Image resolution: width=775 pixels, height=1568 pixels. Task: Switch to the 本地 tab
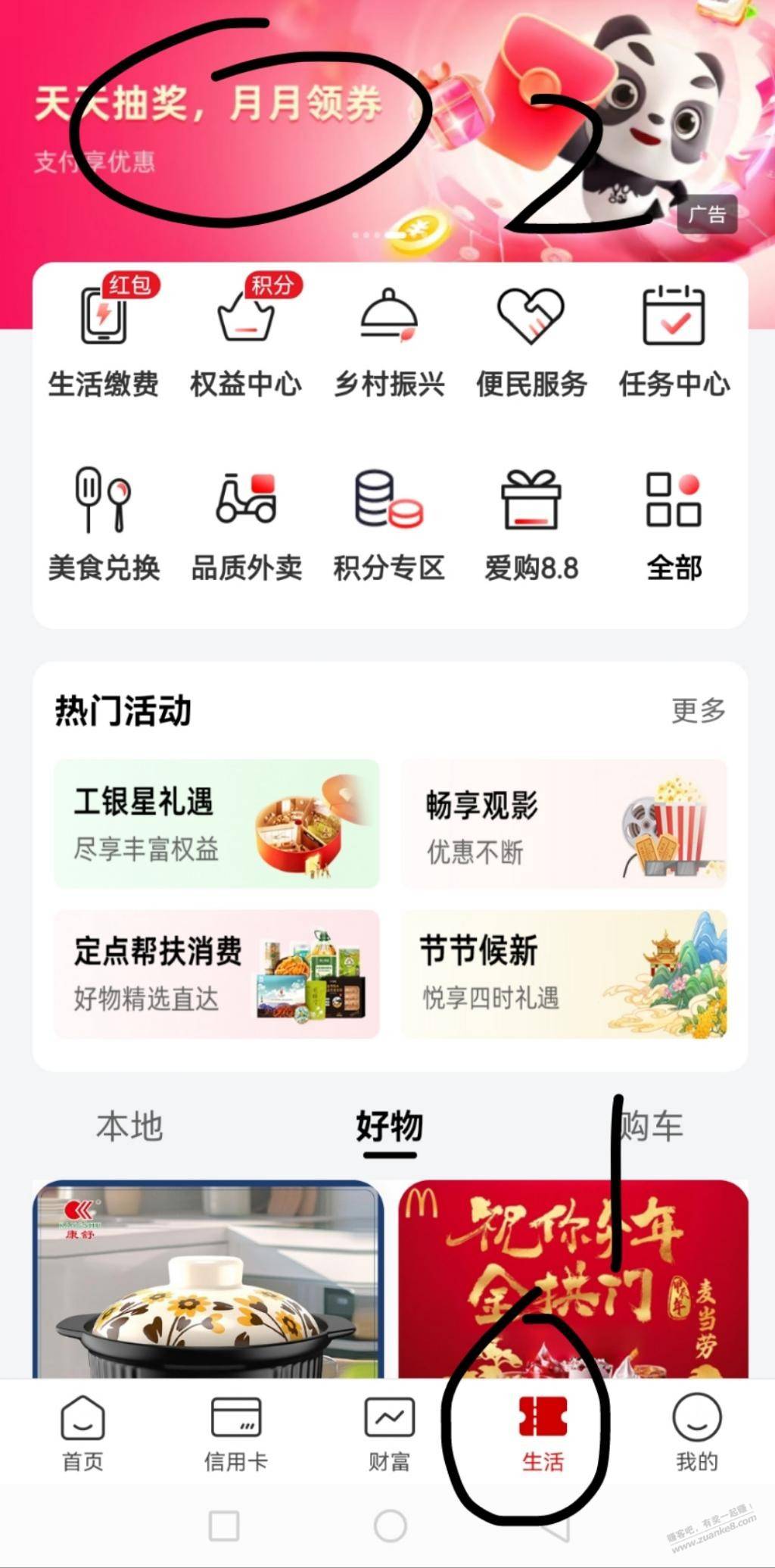(129, 1126)
